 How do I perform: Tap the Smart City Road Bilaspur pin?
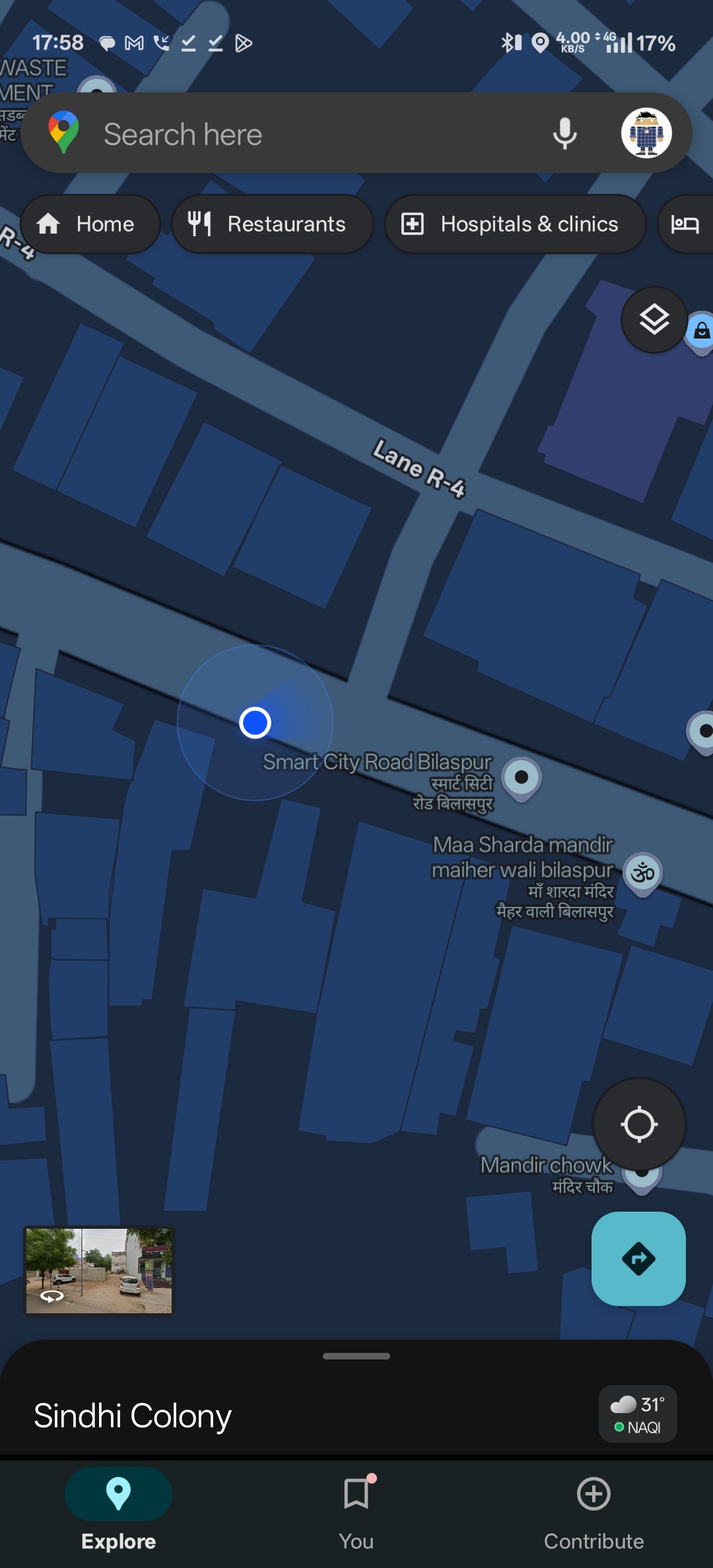[522, 777]
